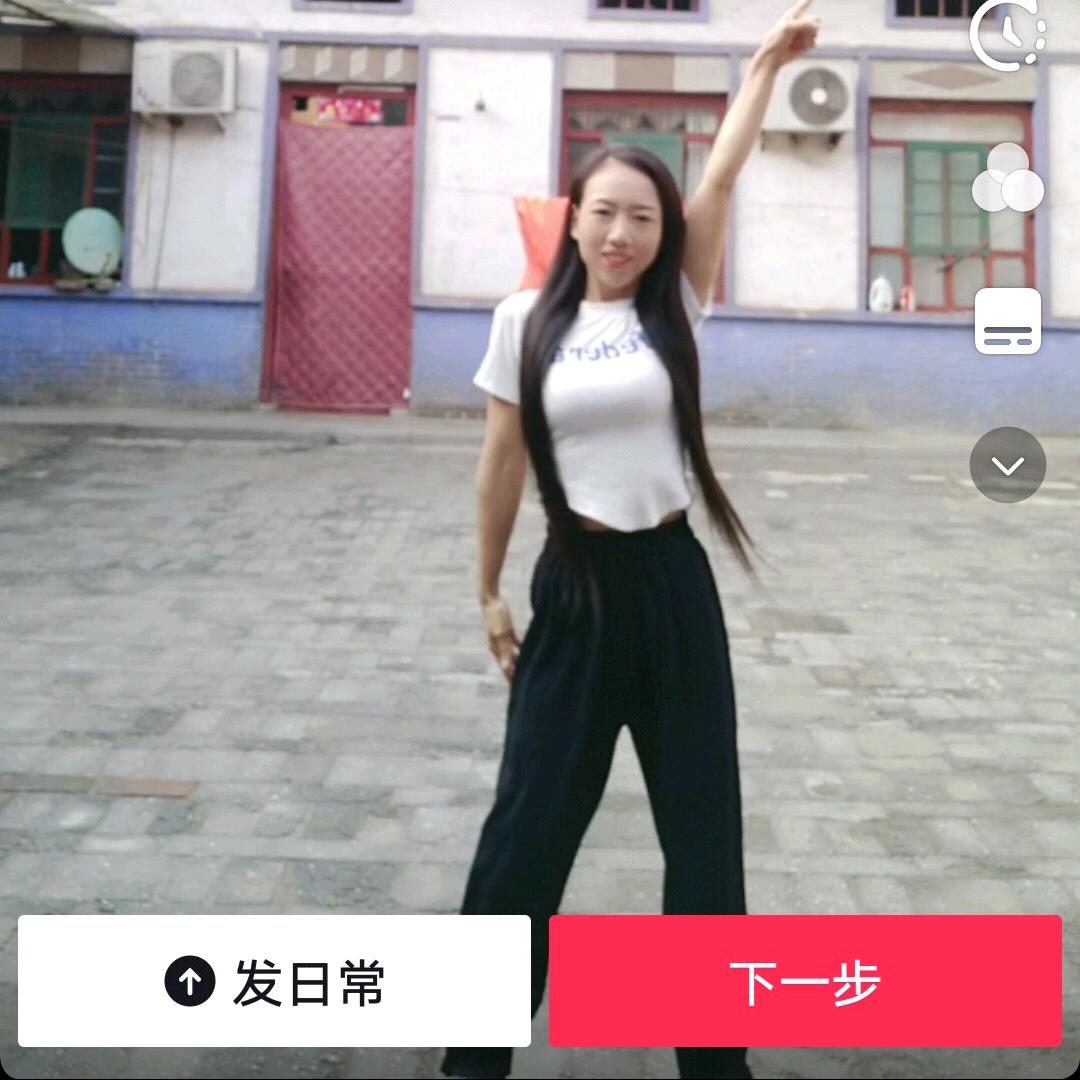Post as daily via 发日常
Image resolution: width=1080 pixels, height=1080 pixels.
pos(274,981)
